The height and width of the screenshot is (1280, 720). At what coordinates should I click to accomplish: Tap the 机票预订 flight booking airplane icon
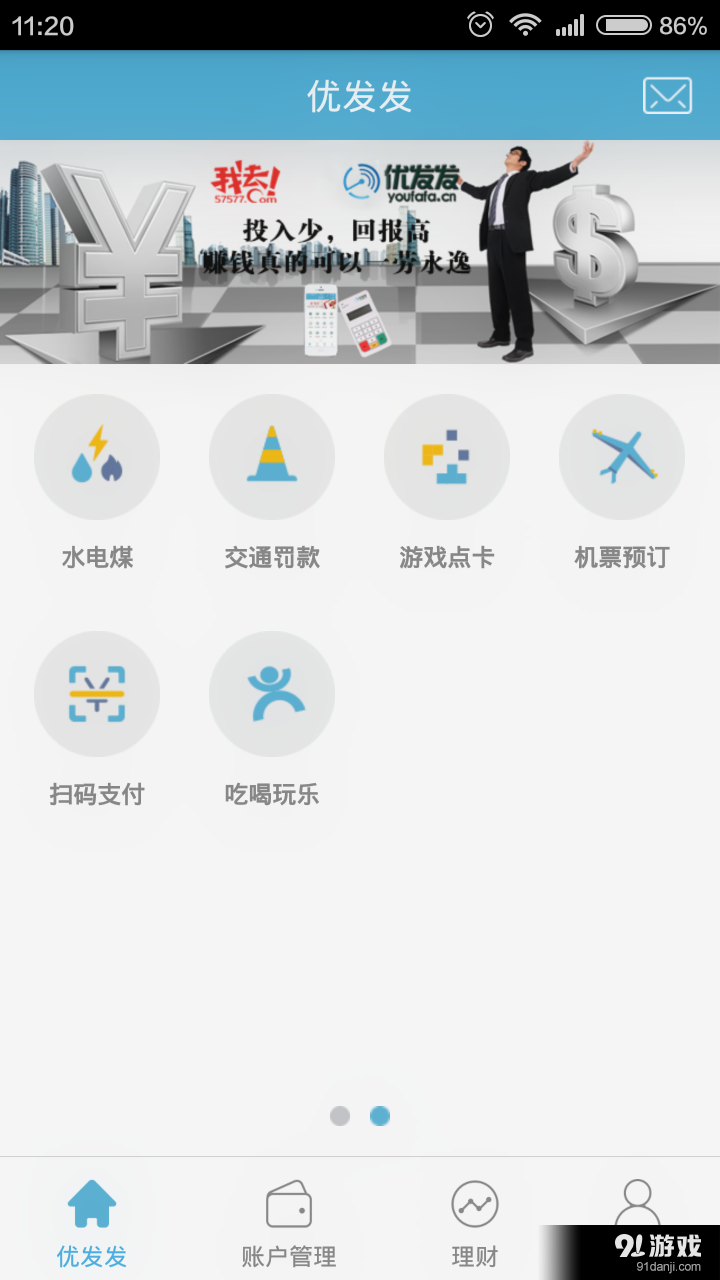click(x=622, y=457)
